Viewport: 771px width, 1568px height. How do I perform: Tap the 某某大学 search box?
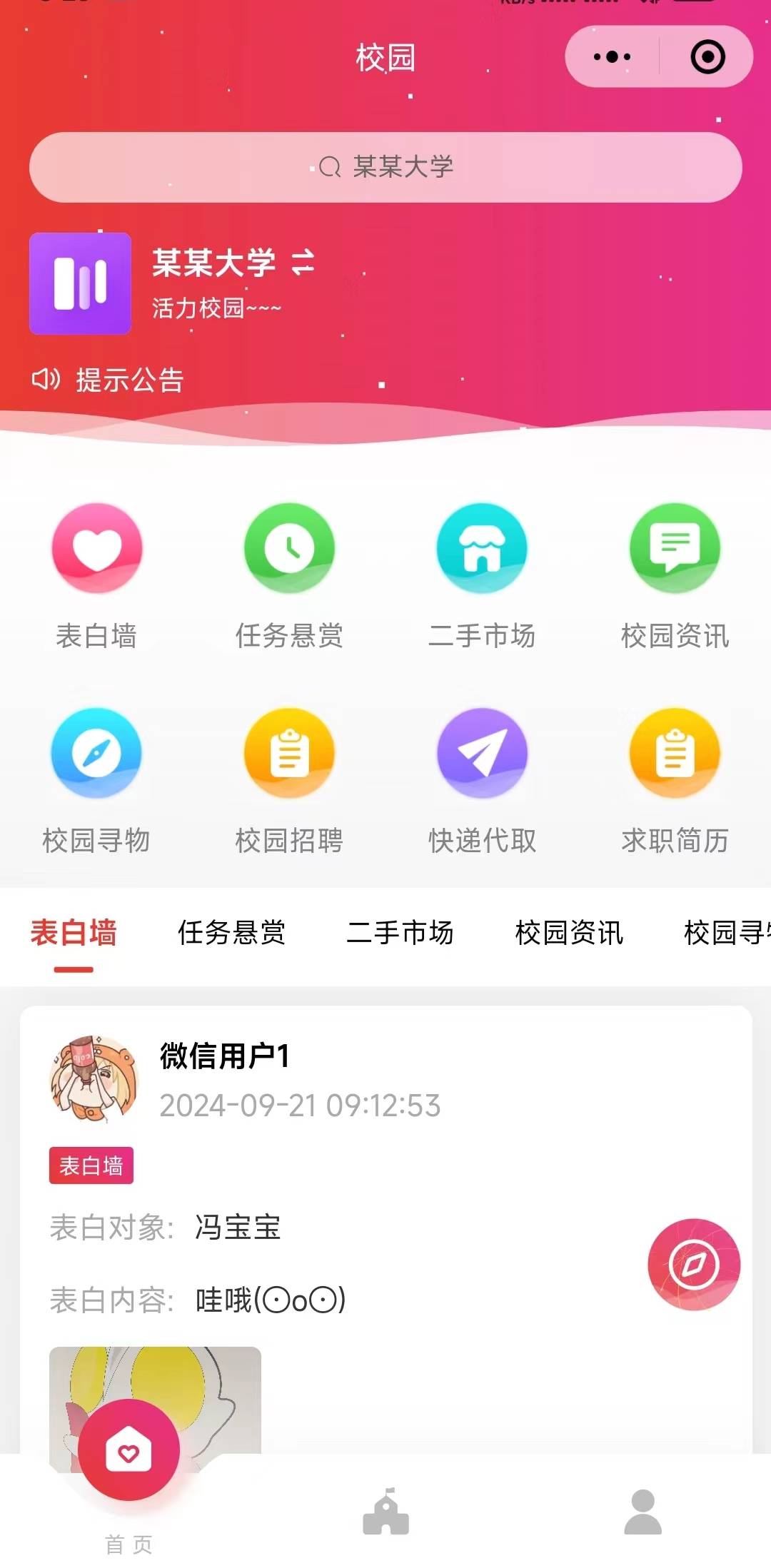(x=385, y=167)
